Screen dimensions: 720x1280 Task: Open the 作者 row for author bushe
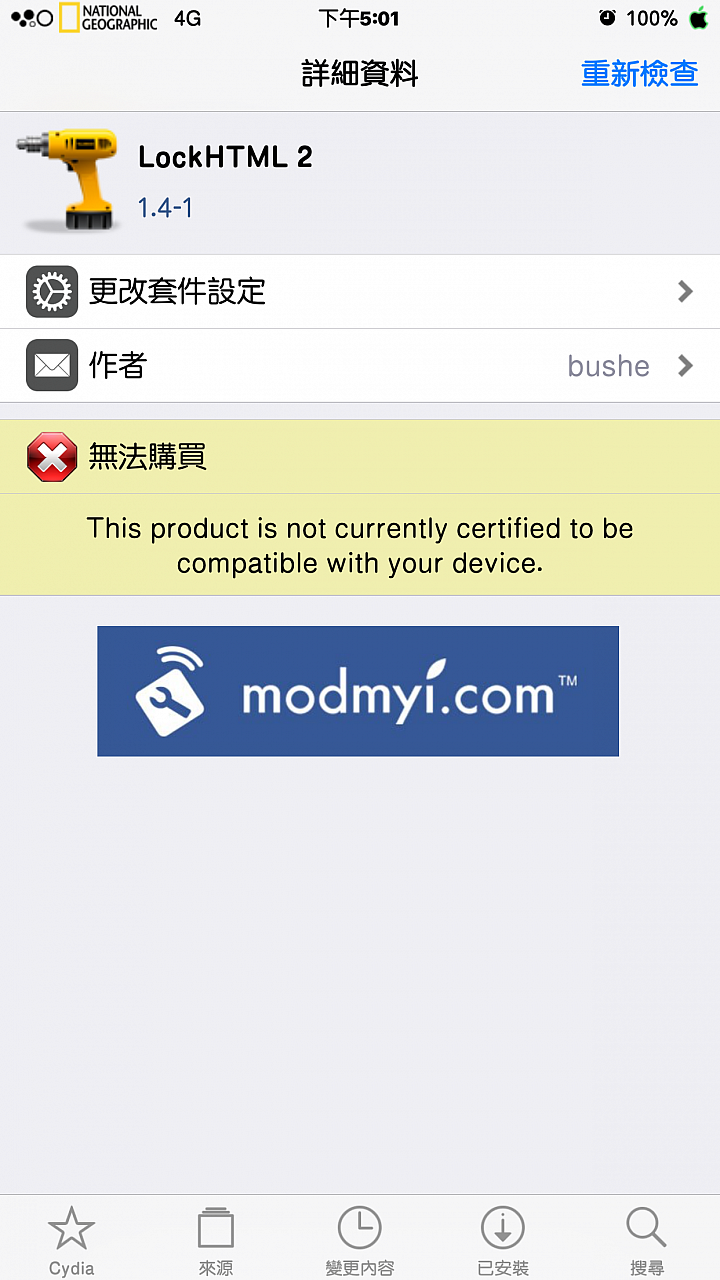click(x=360, y=366)
